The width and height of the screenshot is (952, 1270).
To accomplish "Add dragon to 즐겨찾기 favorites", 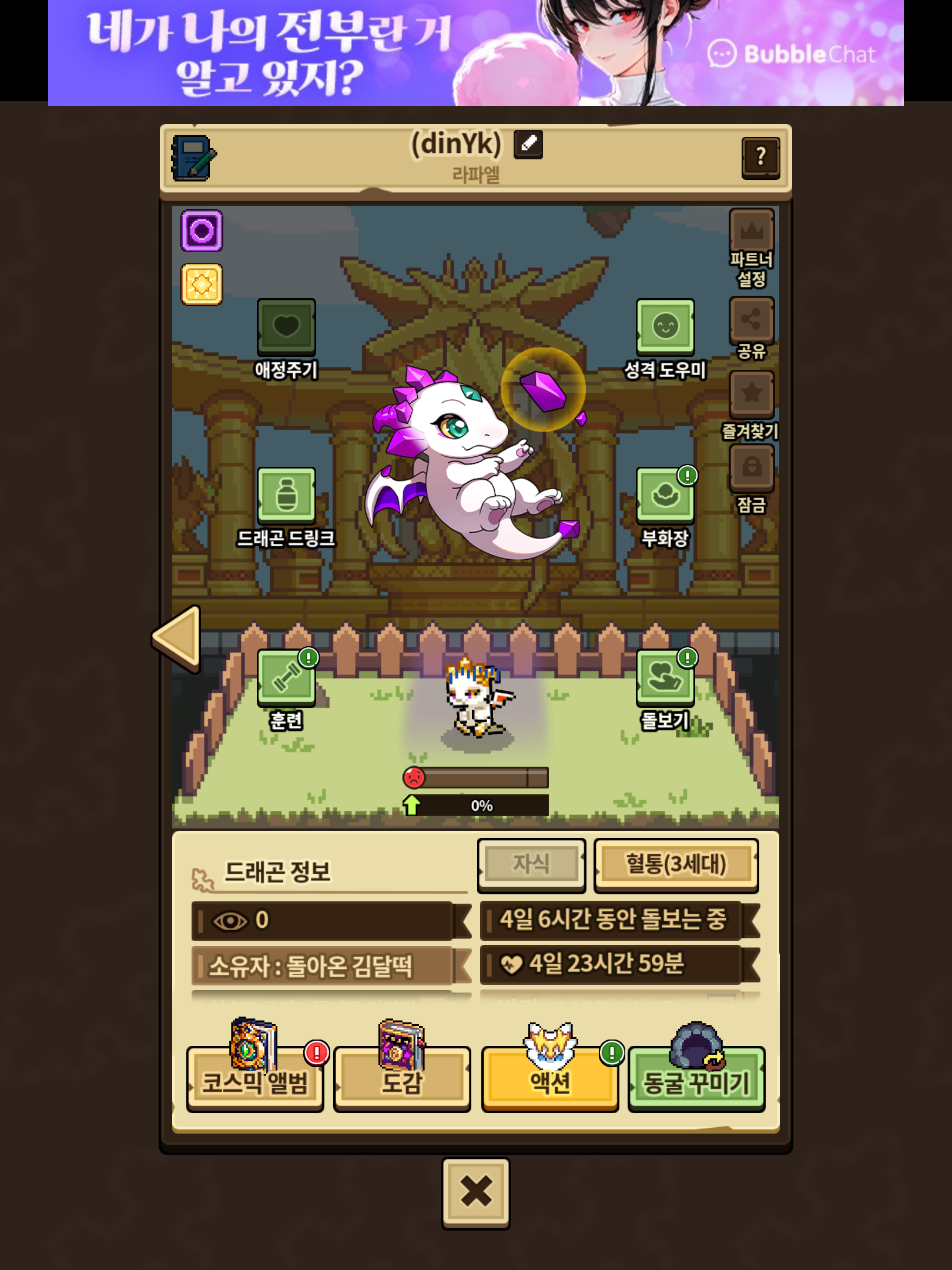I will (x=752, y=406).
